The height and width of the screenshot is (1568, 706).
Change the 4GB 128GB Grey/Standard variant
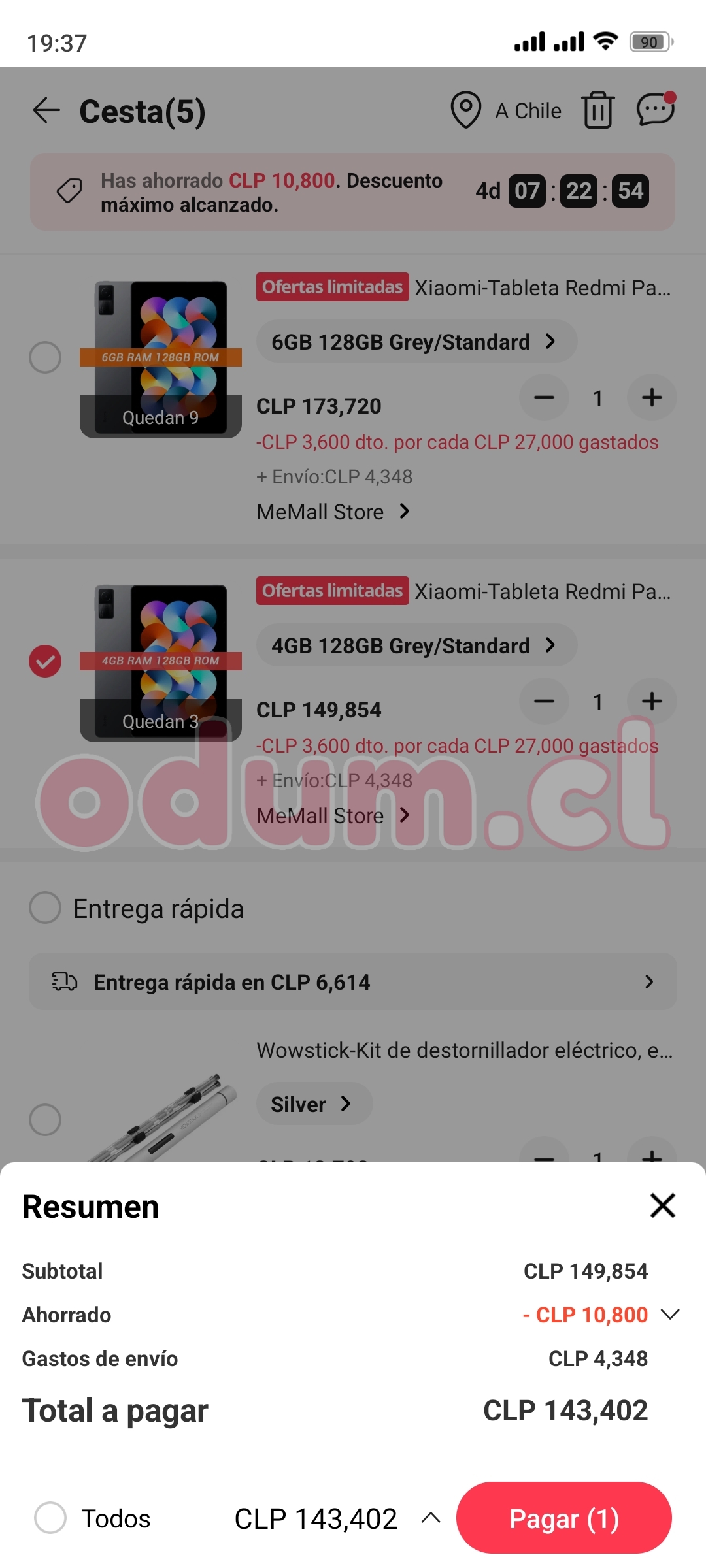[x=416, y=645]
